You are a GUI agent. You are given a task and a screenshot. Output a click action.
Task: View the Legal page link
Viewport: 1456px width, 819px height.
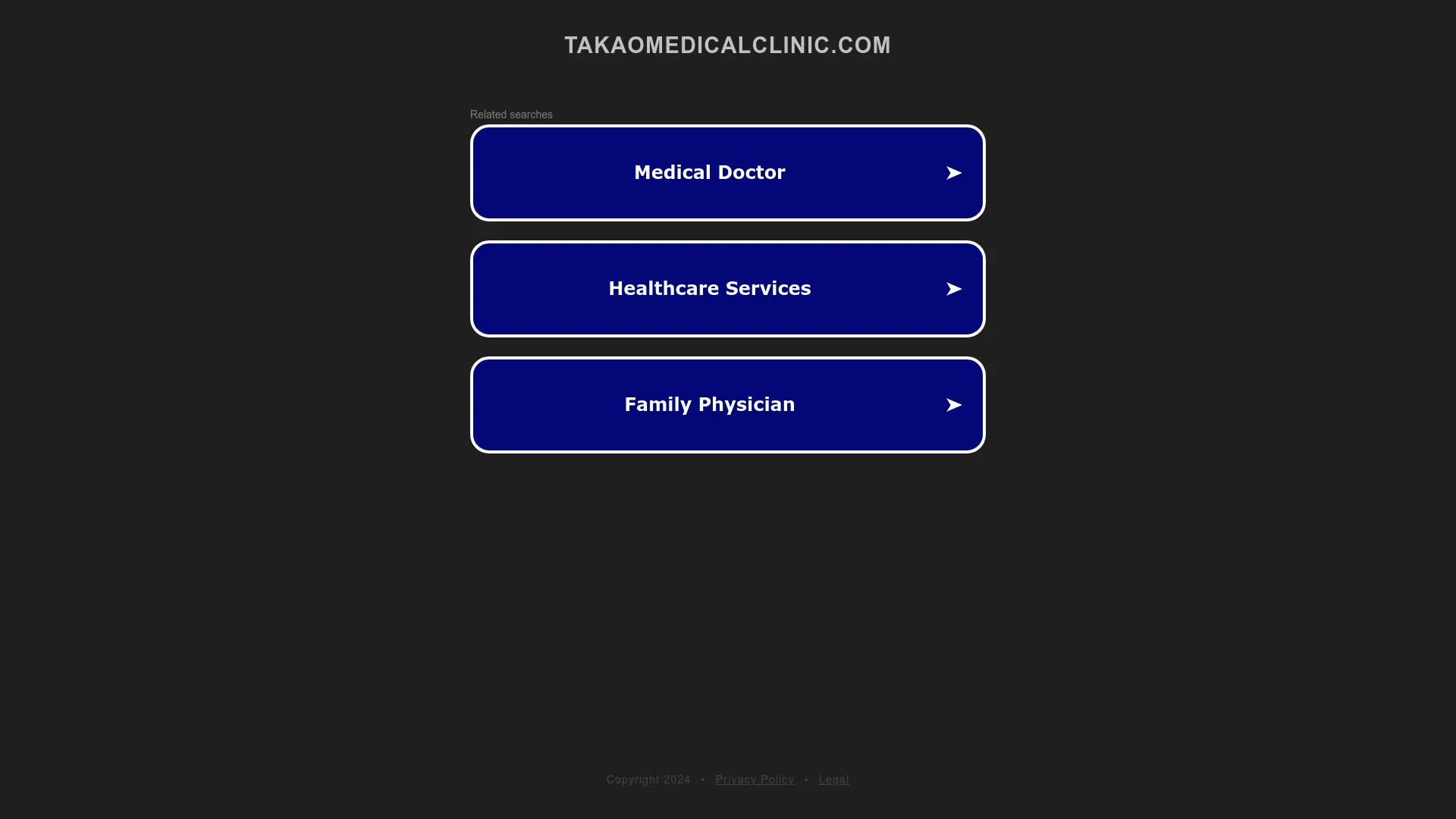833,780
